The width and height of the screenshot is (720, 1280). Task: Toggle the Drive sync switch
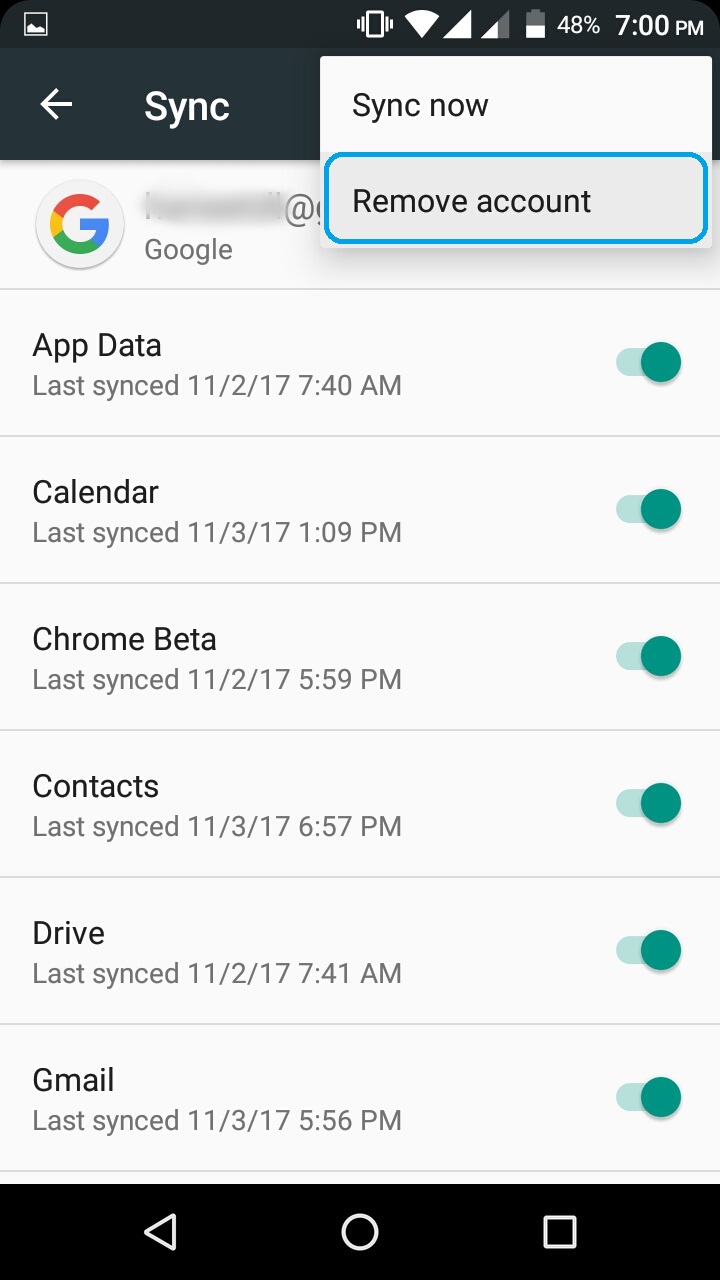649,950
